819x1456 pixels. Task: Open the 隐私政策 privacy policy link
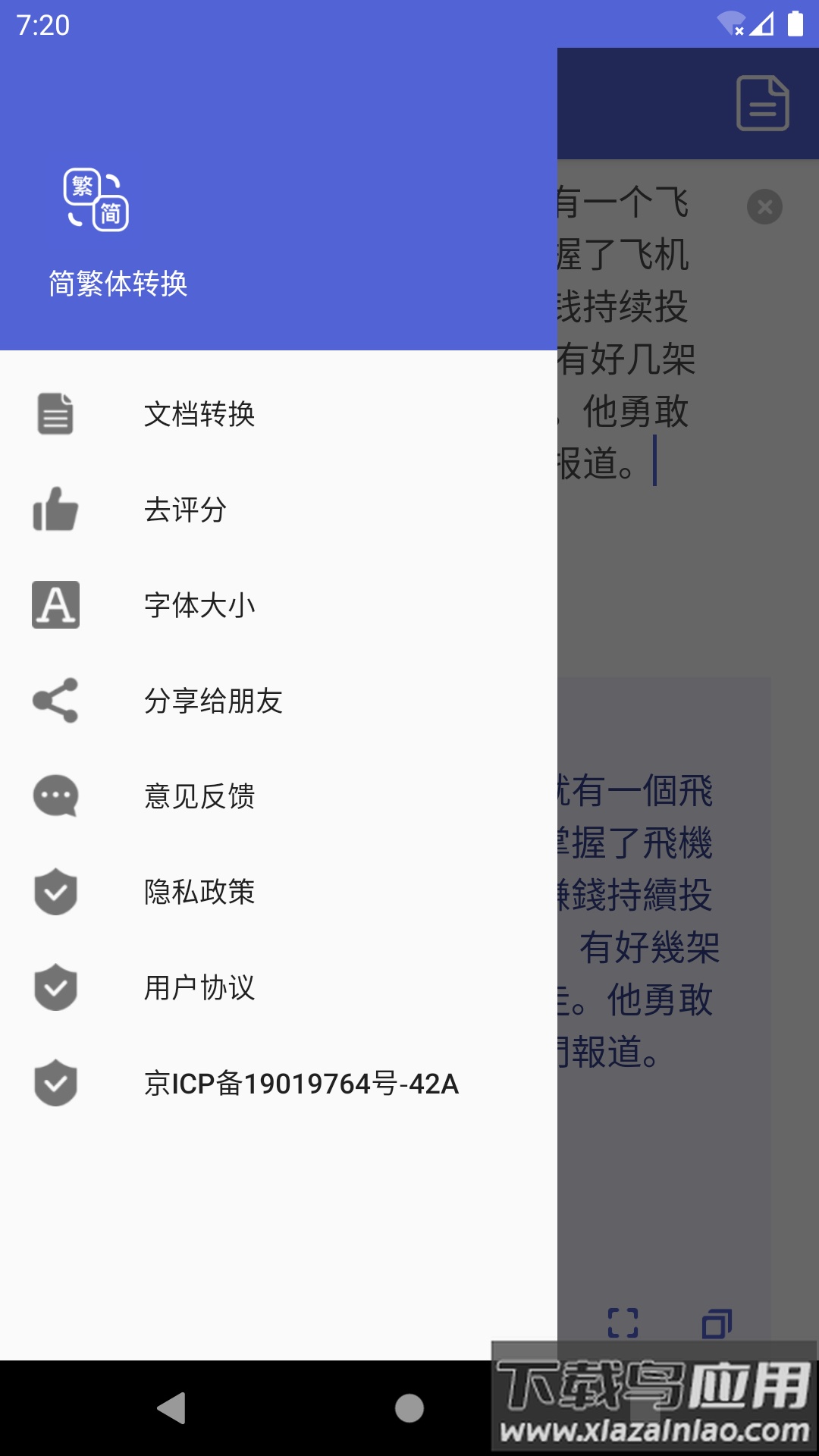[x=200, y=893]
